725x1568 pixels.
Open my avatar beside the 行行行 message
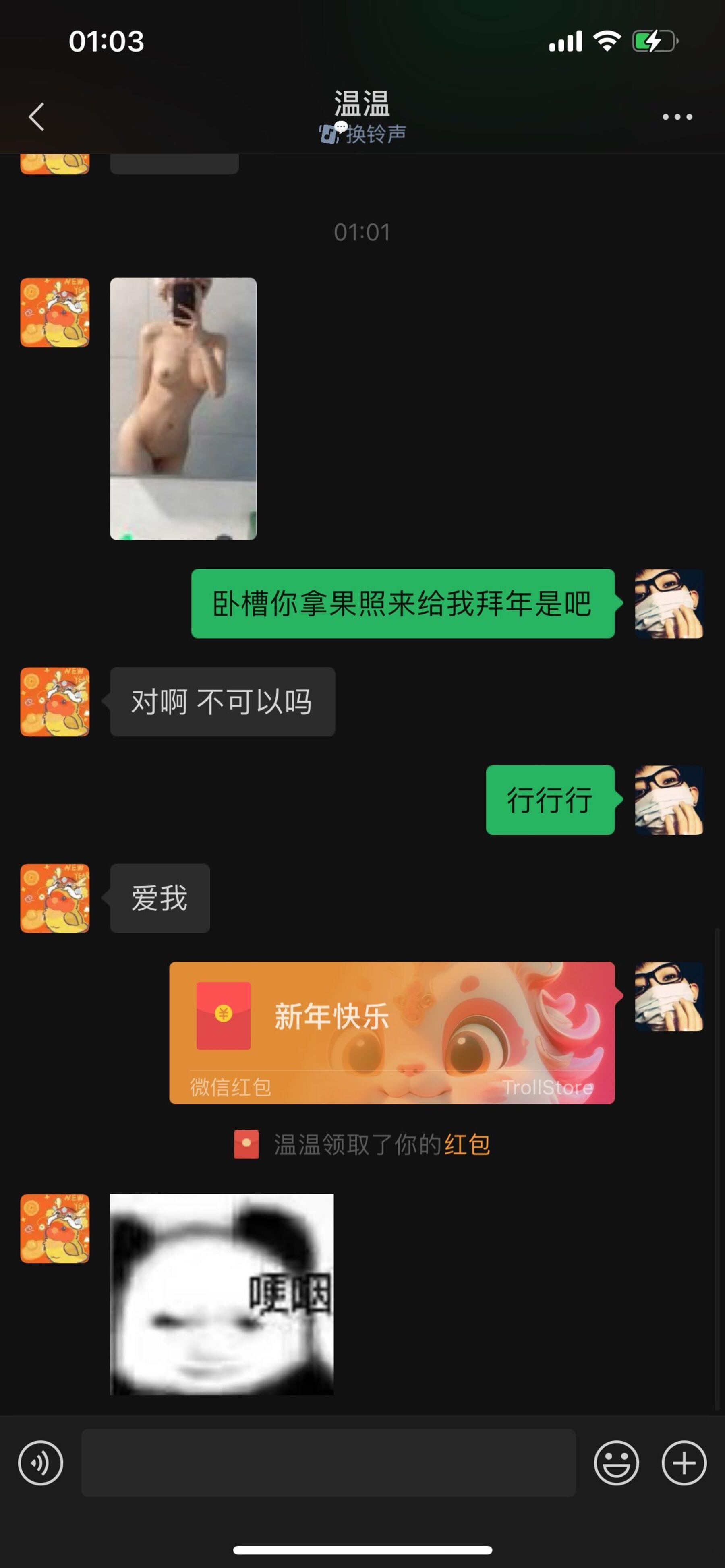tap(668, 800)
